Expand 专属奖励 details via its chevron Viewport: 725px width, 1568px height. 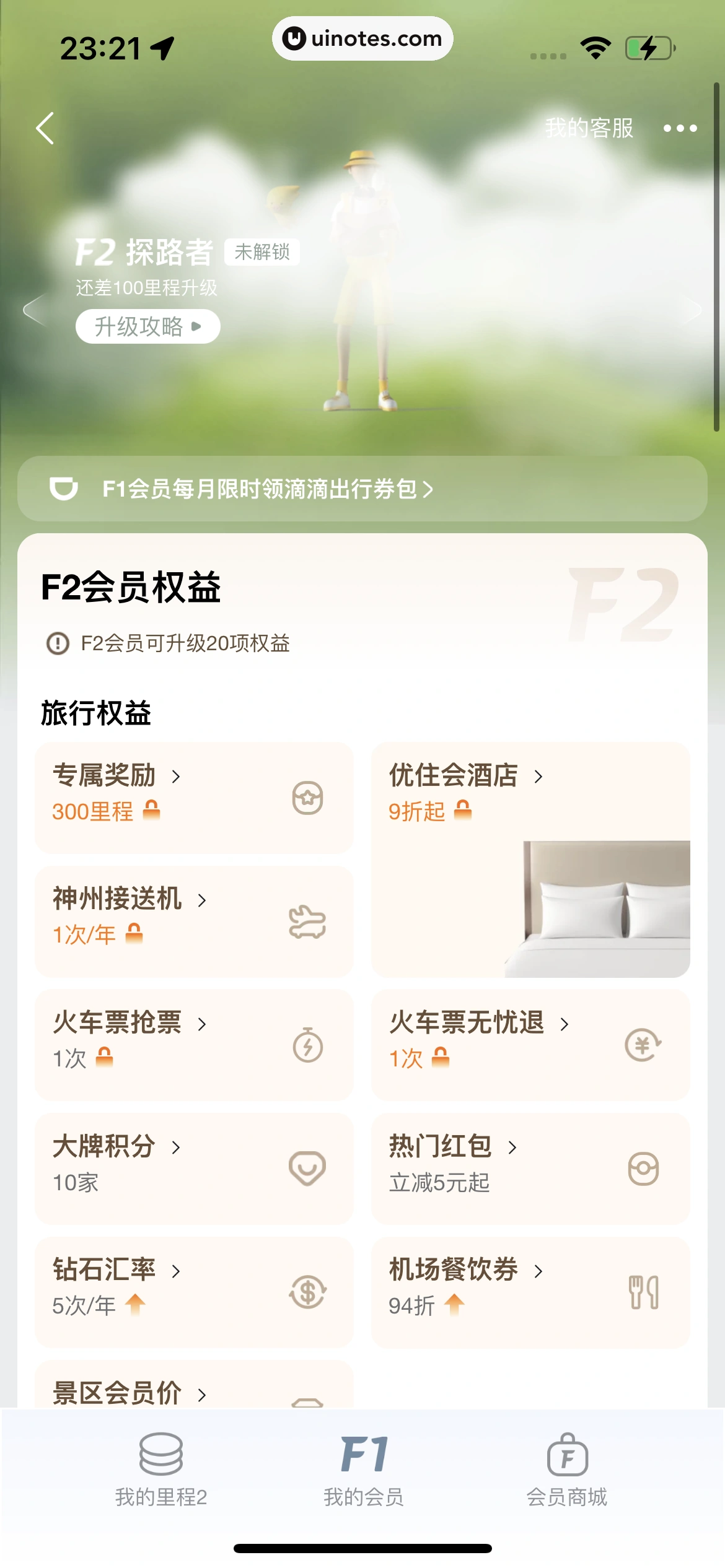(x=177, y=776)
